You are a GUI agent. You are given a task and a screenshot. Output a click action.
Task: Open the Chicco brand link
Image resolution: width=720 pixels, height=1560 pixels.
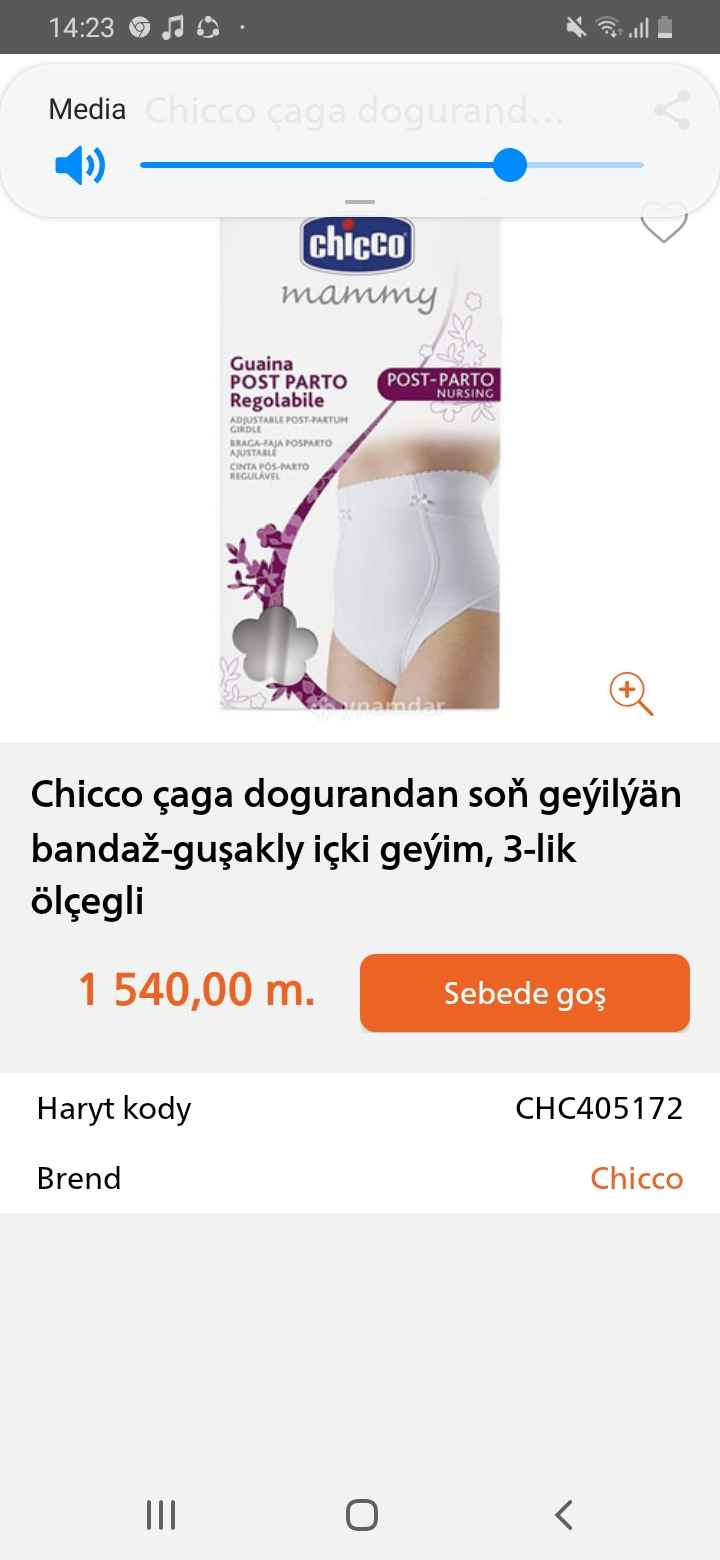636,1178
